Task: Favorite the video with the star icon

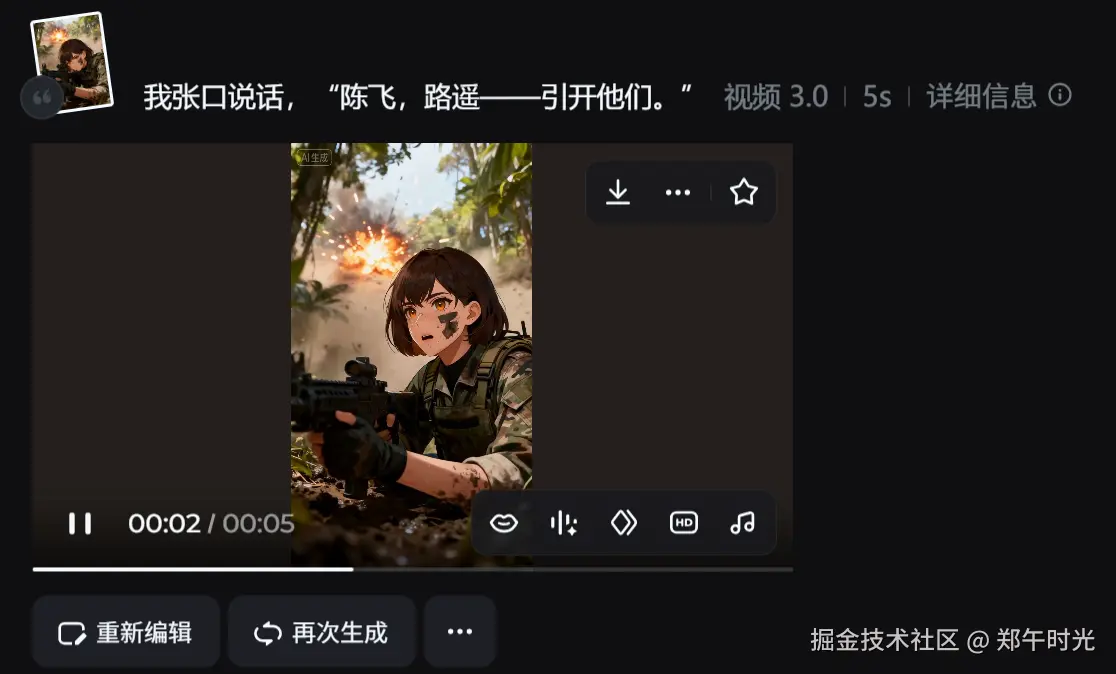Action: tap(744, 192)
